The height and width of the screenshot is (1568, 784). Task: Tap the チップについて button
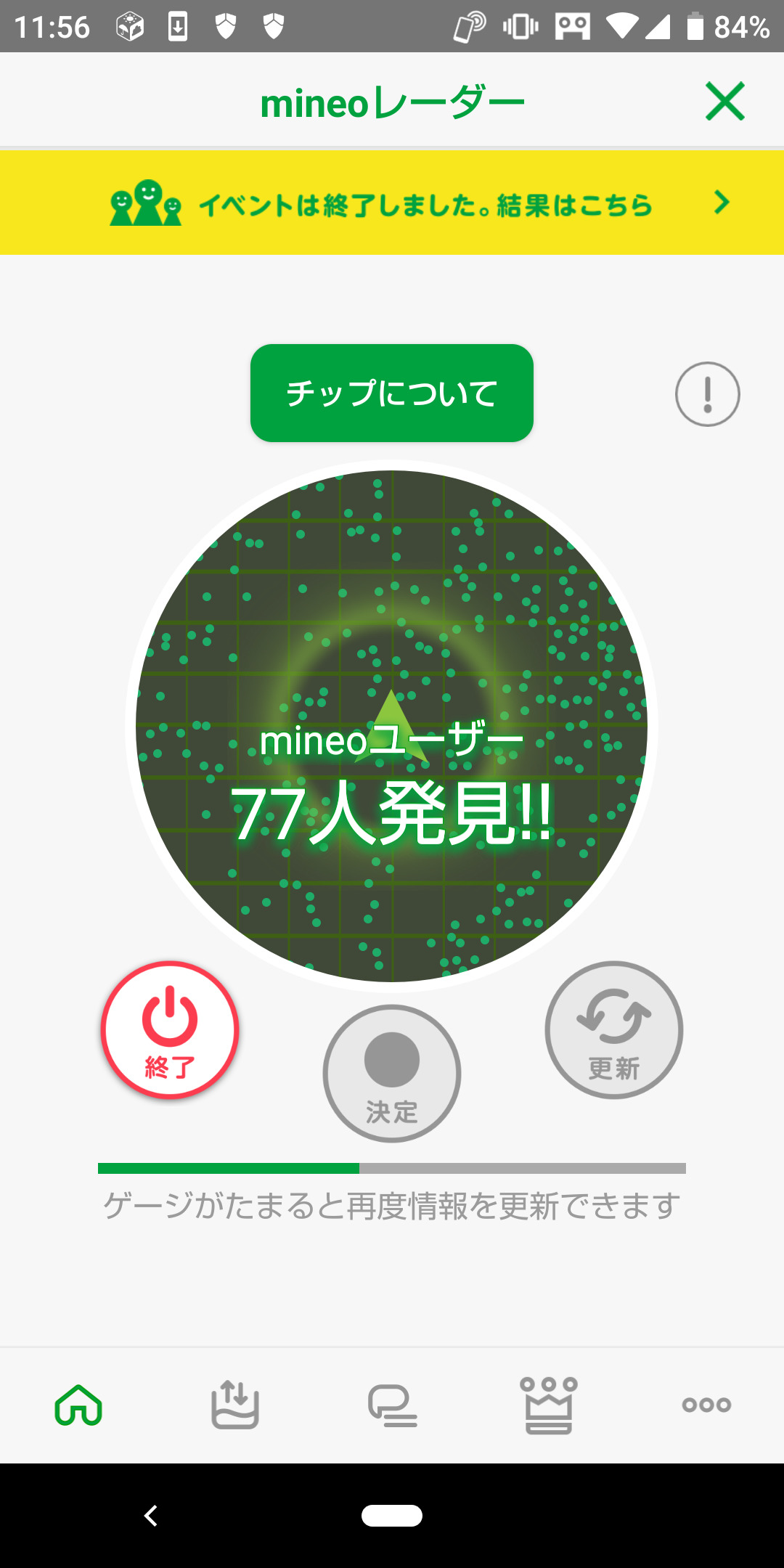[x=392, y=393]
